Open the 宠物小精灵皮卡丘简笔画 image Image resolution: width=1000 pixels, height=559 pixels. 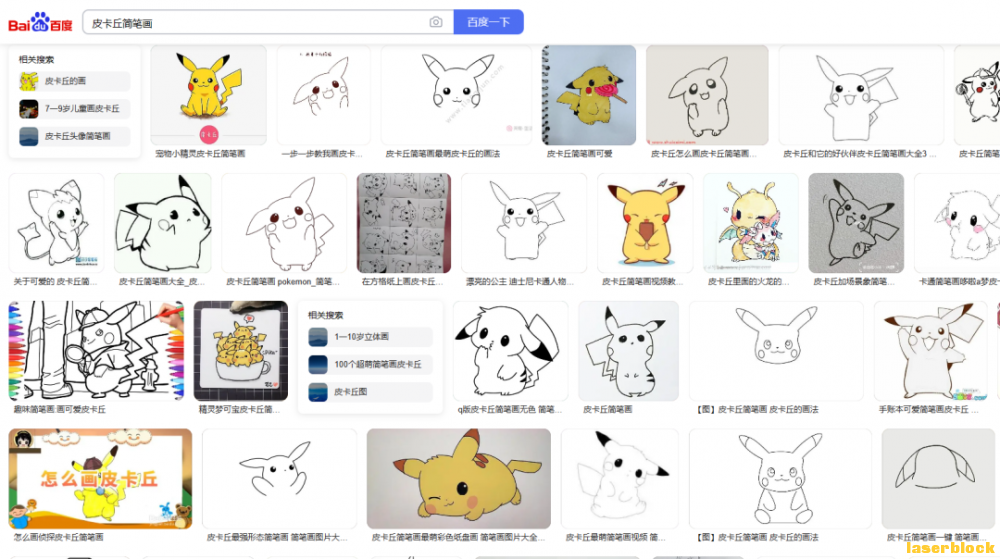(209, 95)
